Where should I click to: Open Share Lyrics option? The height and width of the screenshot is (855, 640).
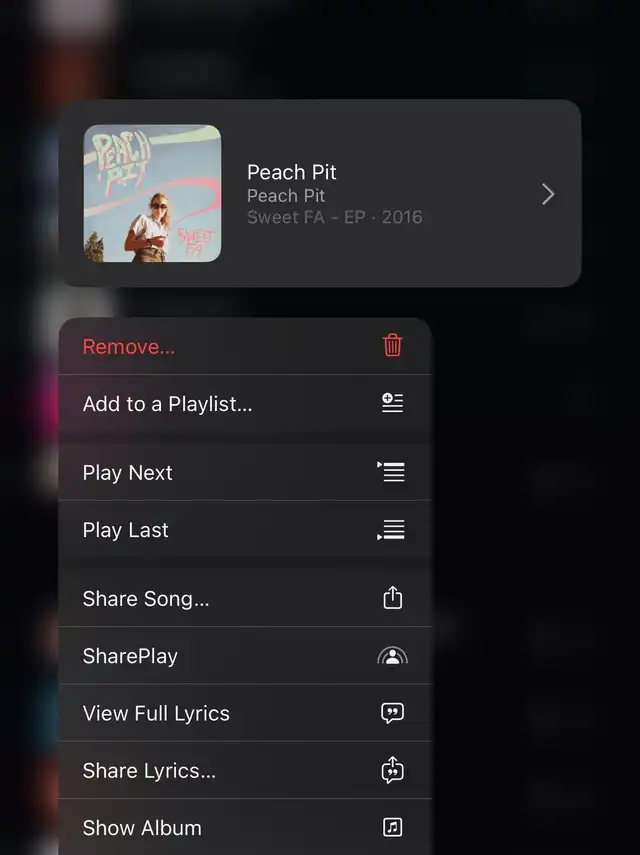pyautogui.click(x=245, y=770)
